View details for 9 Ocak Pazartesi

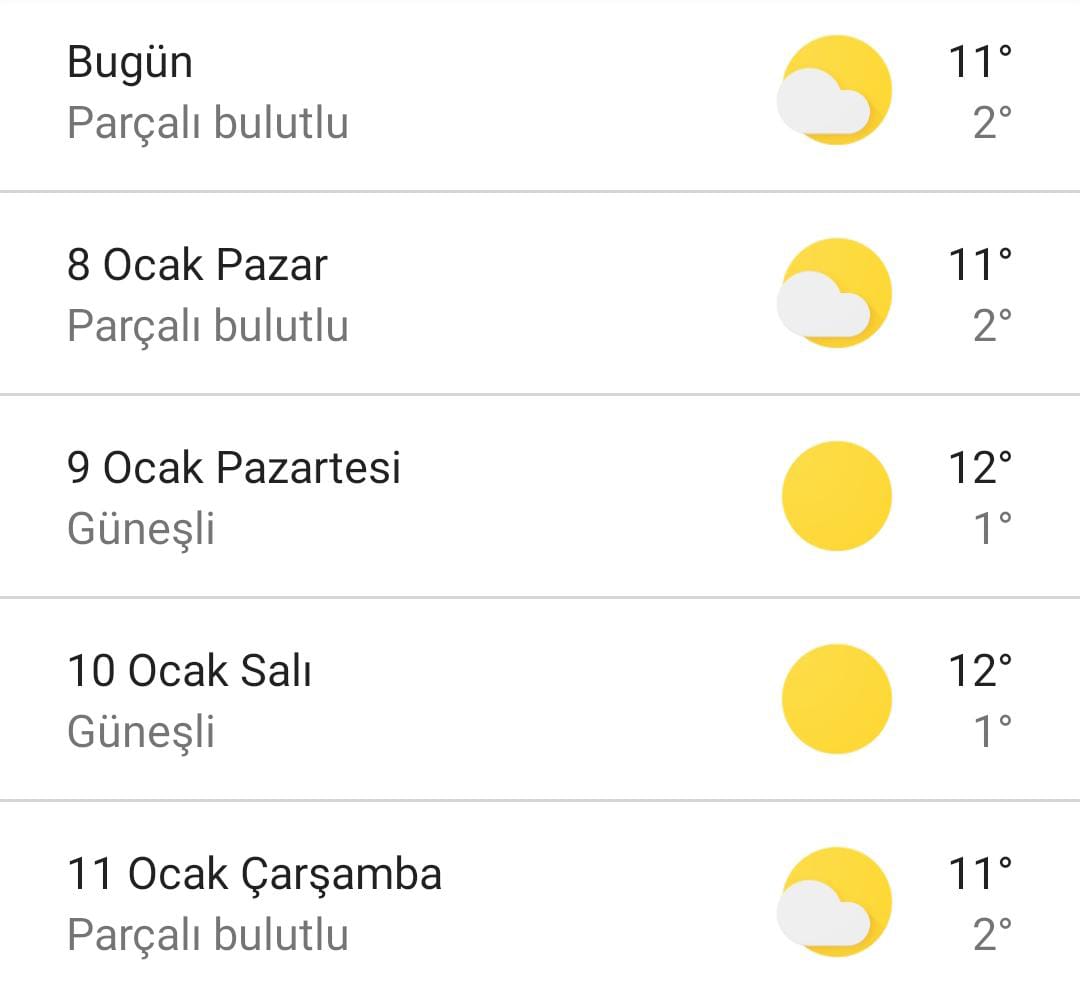pos(540,497)
